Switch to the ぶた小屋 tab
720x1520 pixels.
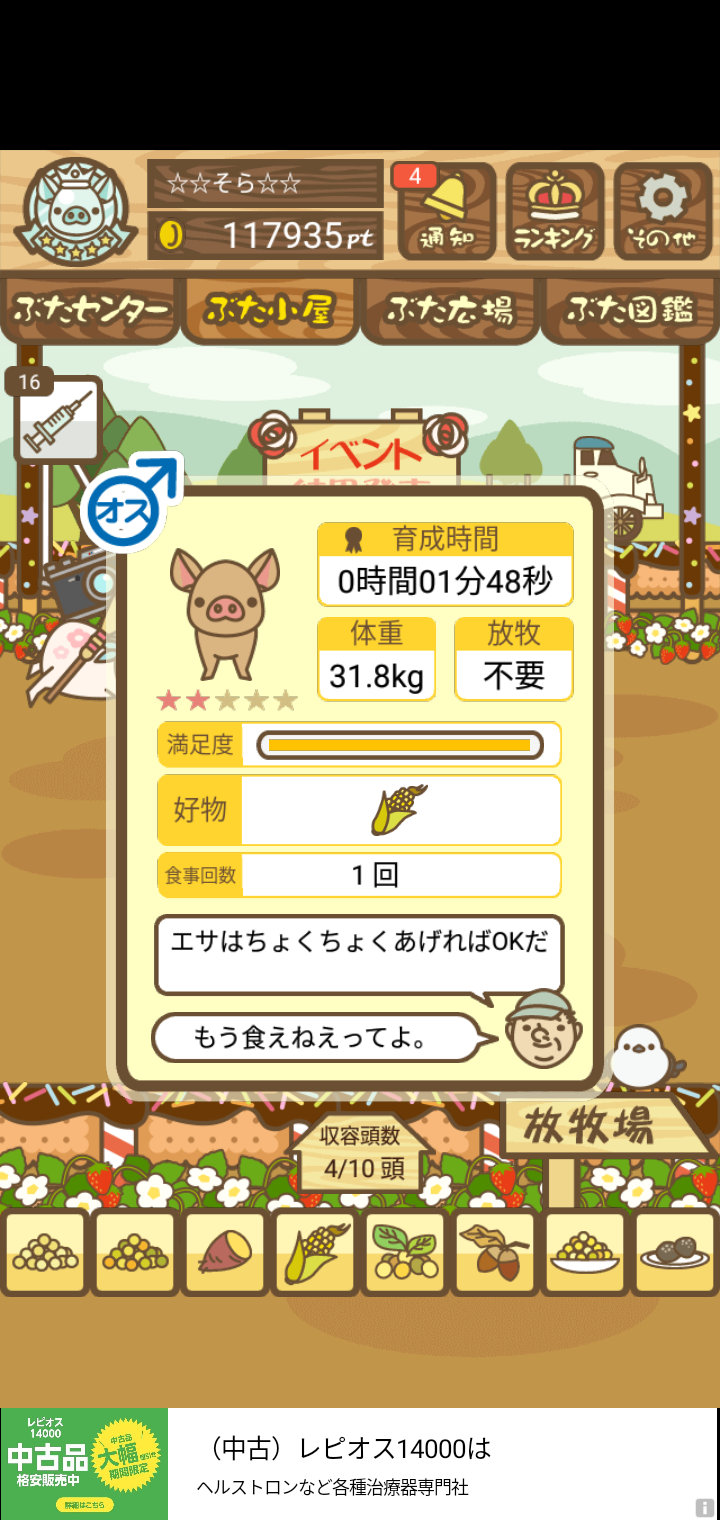click(x=268, y=310)
